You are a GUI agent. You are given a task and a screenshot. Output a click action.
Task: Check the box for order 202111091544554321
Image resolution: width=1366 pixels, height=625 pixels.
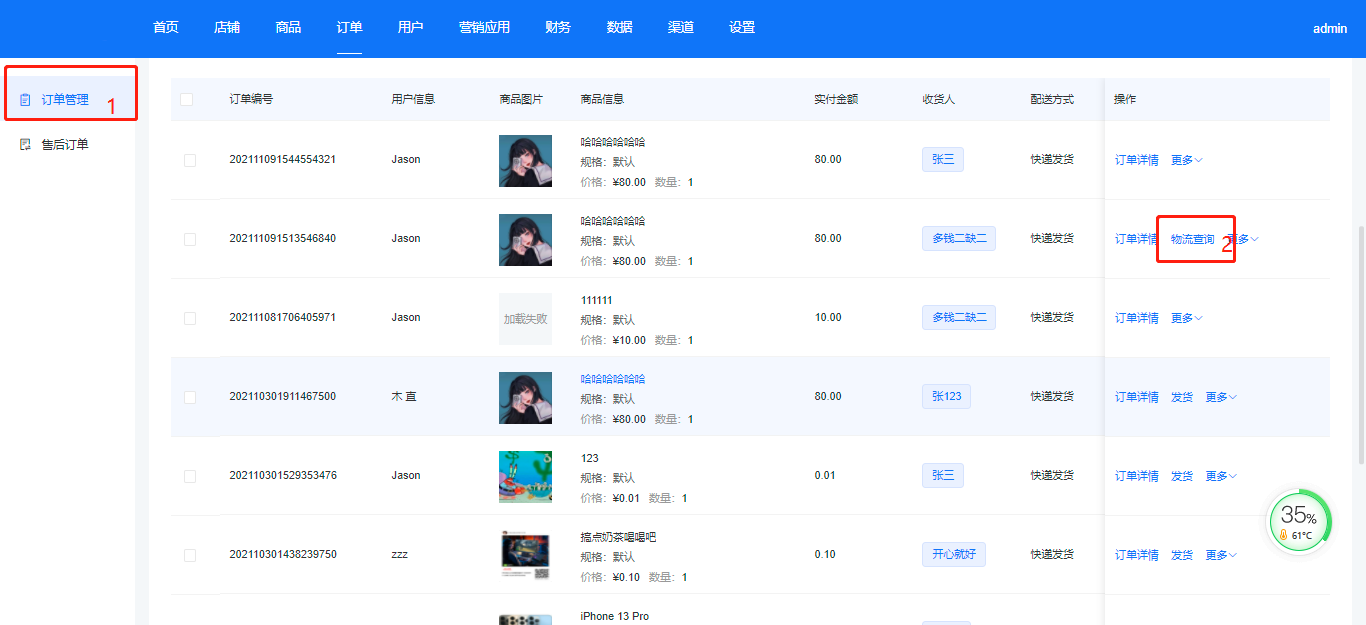pyautogui.click(x=190, y=160)
